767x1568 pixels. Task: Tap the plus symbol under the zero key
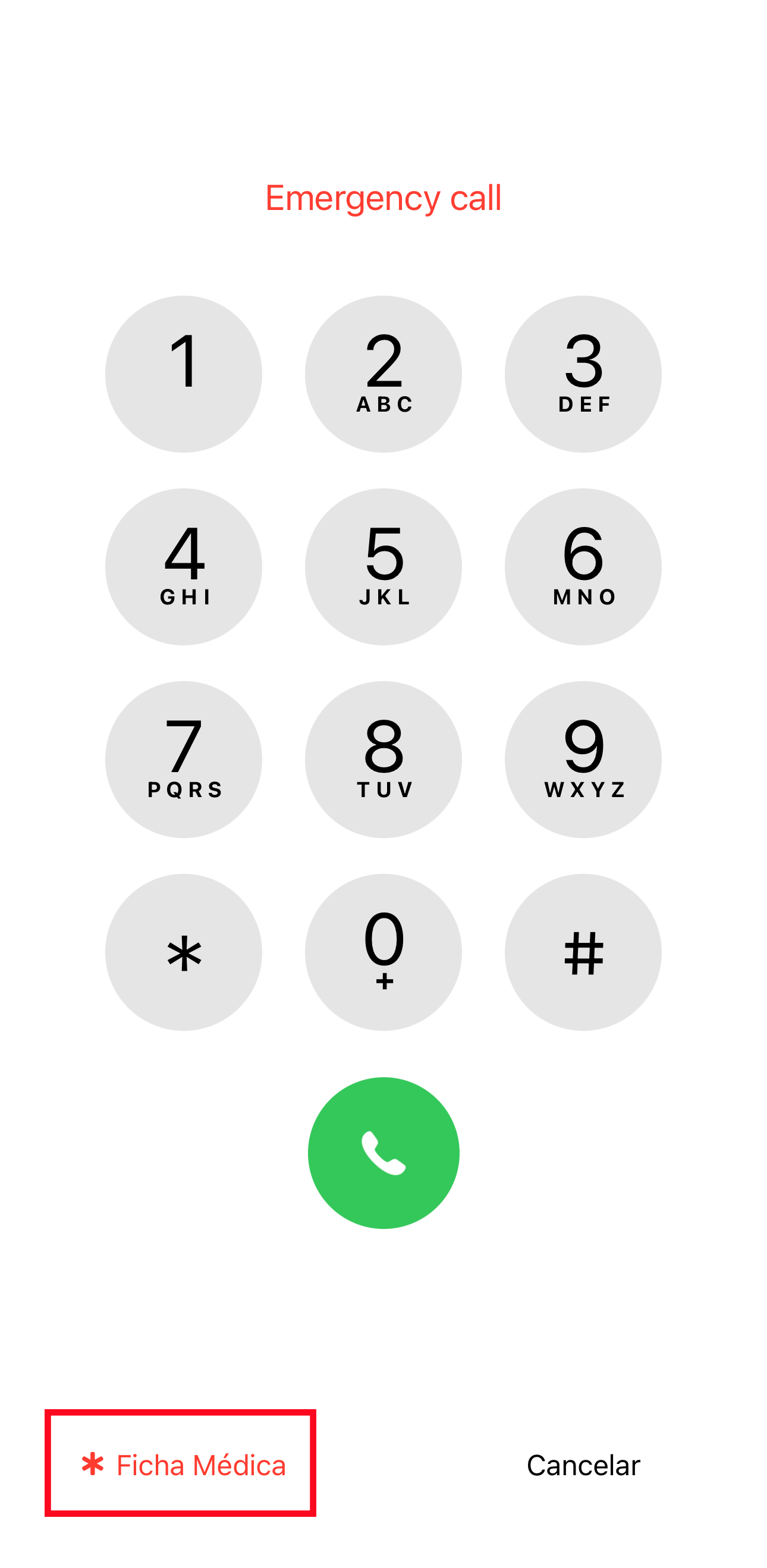click(386, 982)
